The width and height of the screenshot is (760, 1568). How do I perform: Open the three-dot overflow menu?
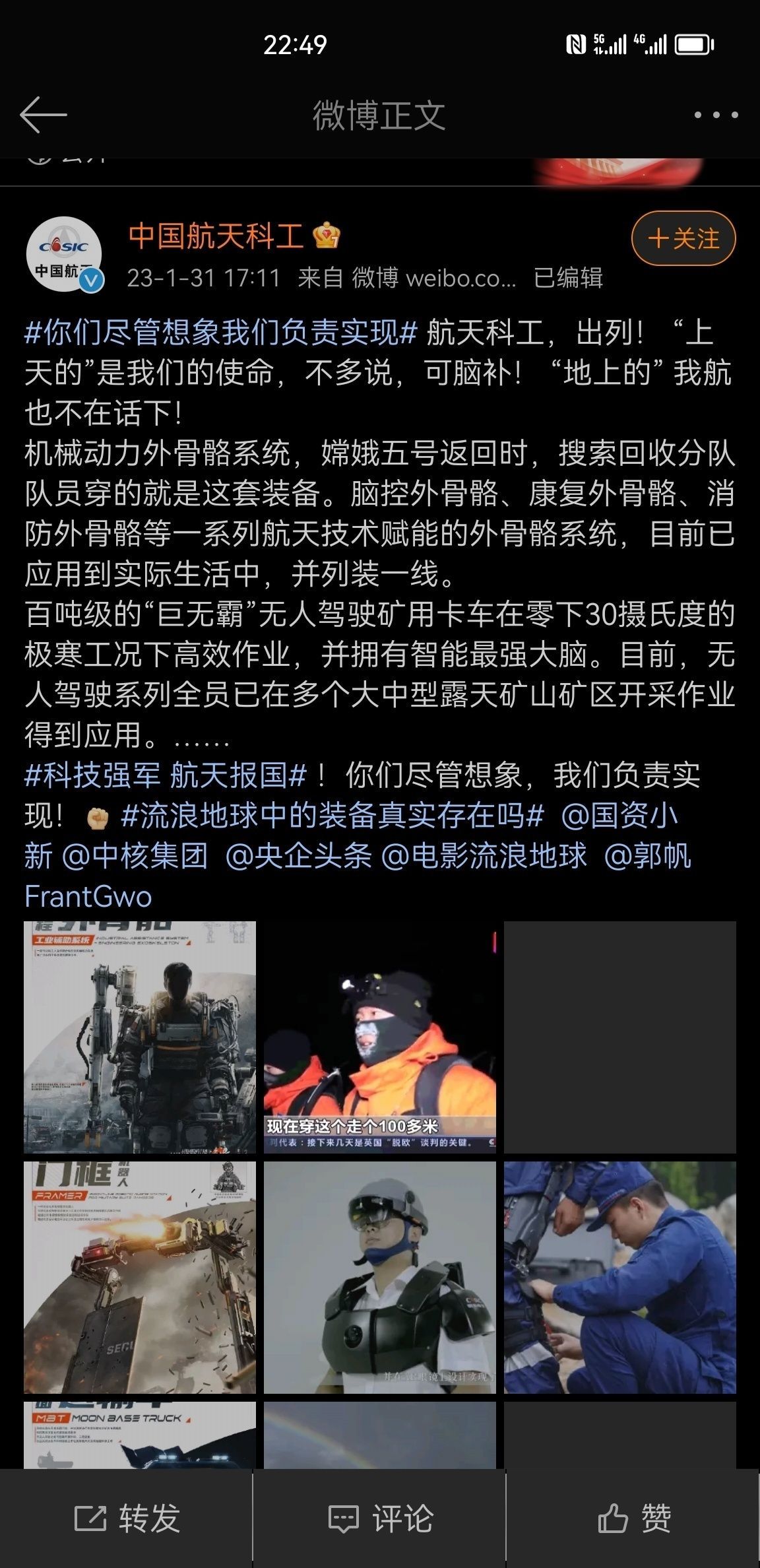[x=716, y=115]
